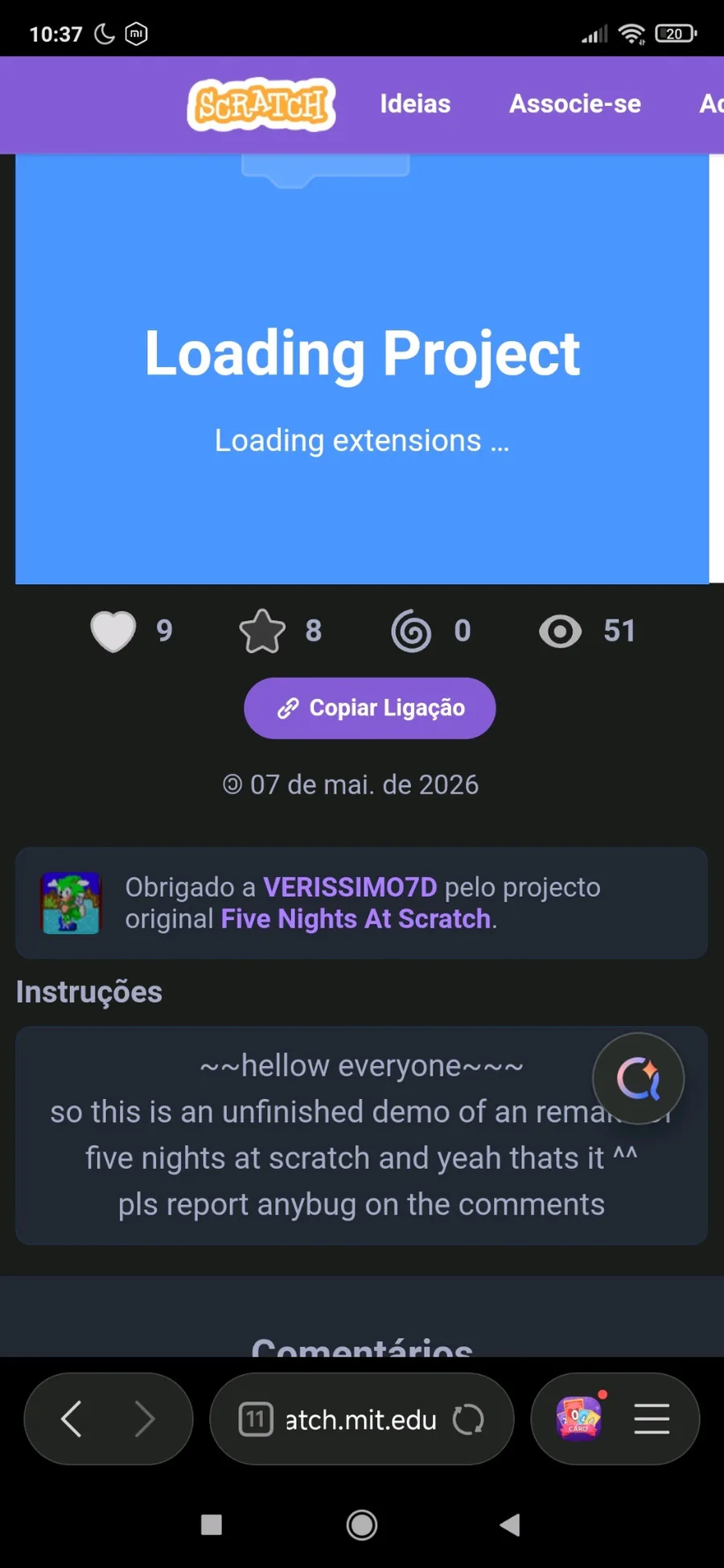Go to Associe-se
Screen dimensions: 724x1568
tap(575, 104)
